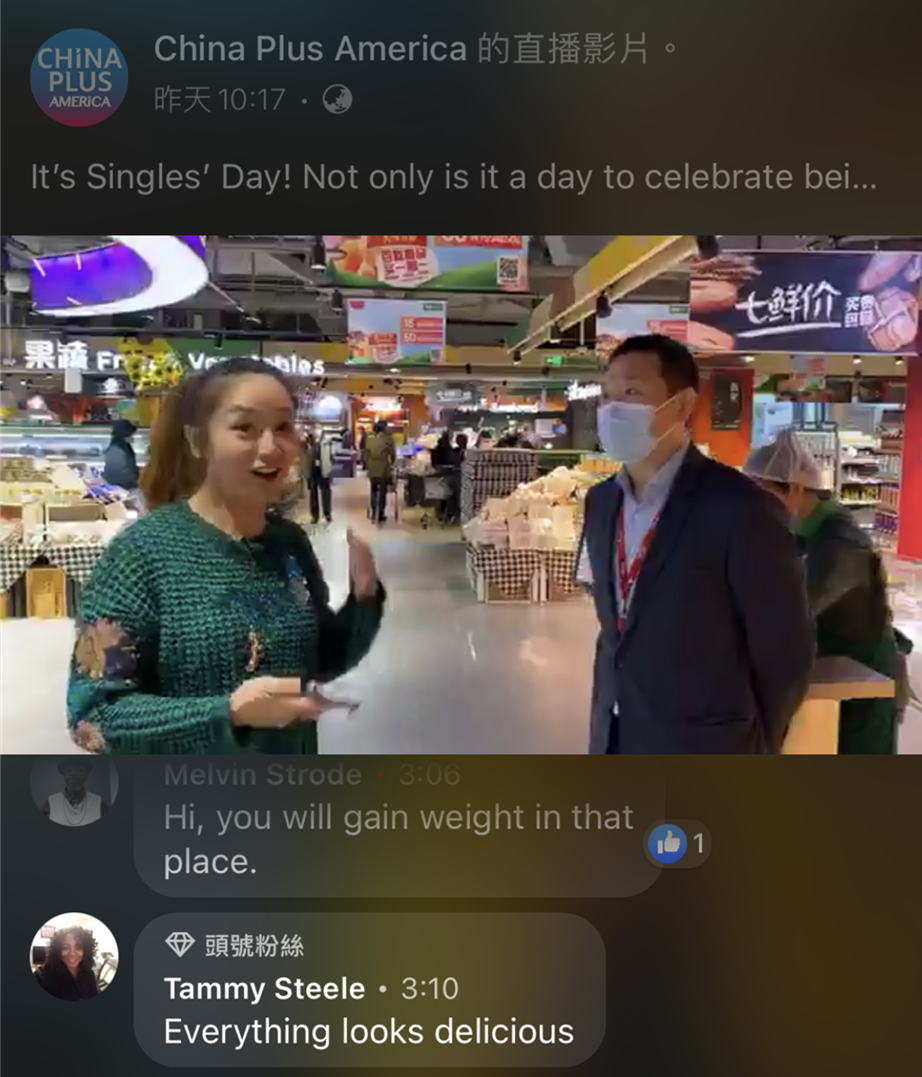Screen dimensions: 922x1077
Task: Open Tammy Steele's name link
Action: tap(264, 989)
